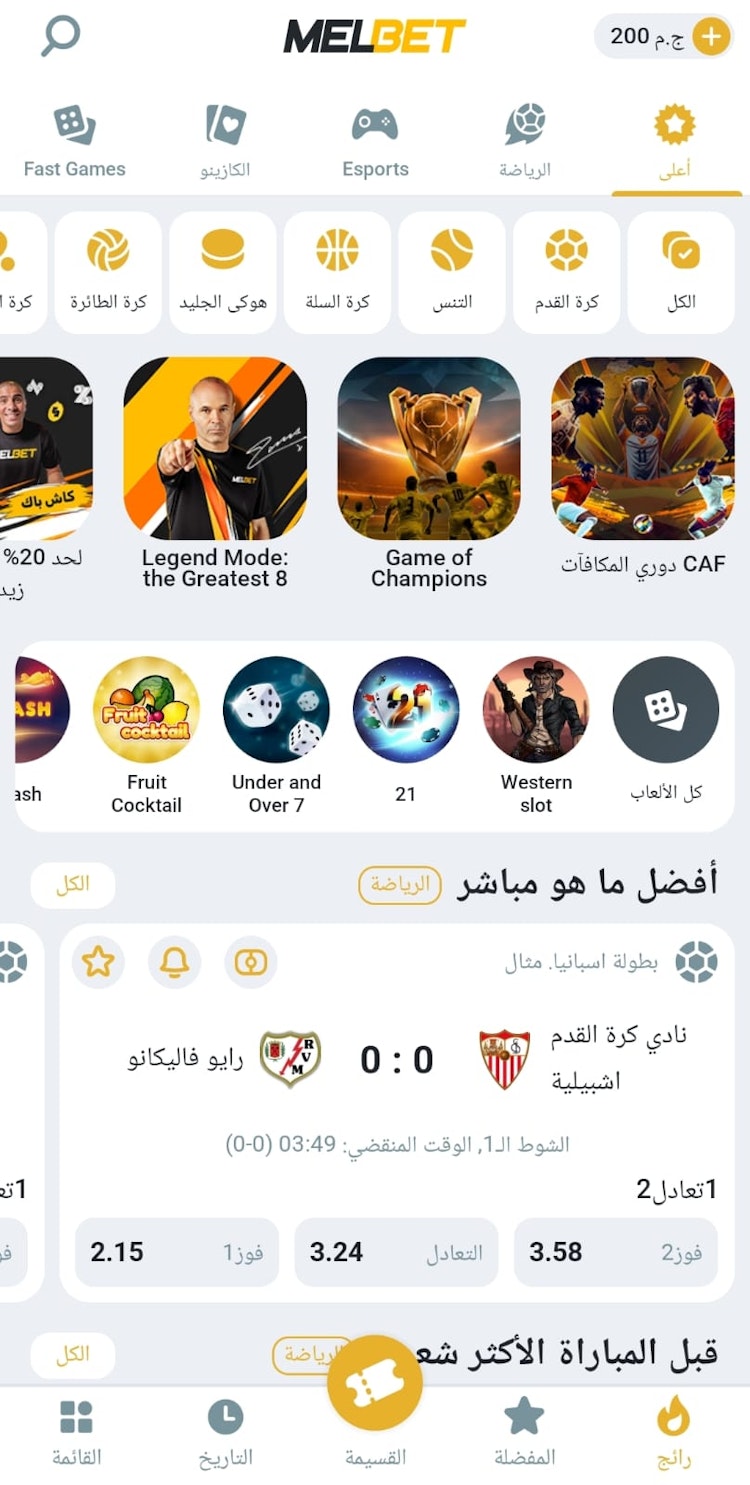Switch to the Esports tab

click(375, 141)
